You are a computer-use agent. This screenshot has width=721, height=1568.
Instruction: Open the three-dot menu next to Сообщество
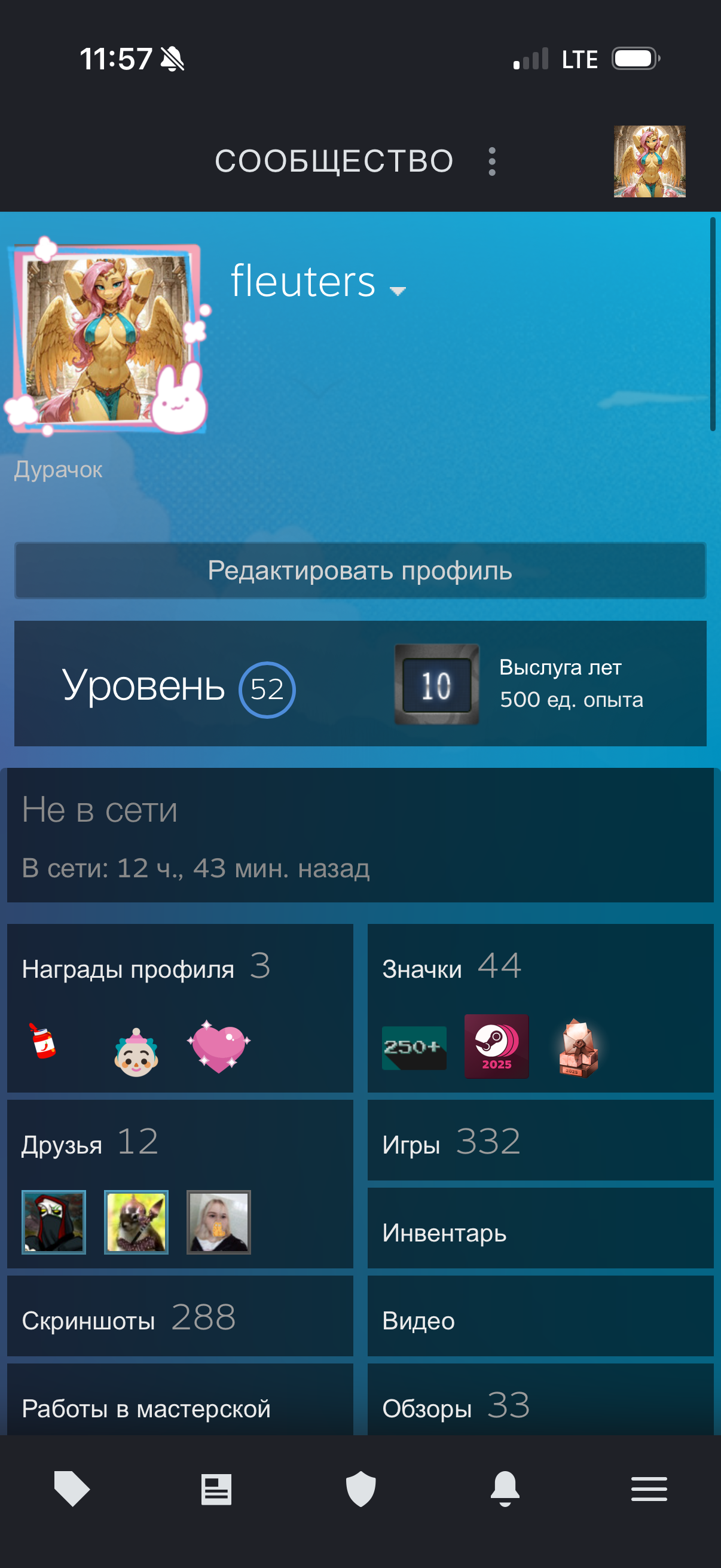[491, 161]
